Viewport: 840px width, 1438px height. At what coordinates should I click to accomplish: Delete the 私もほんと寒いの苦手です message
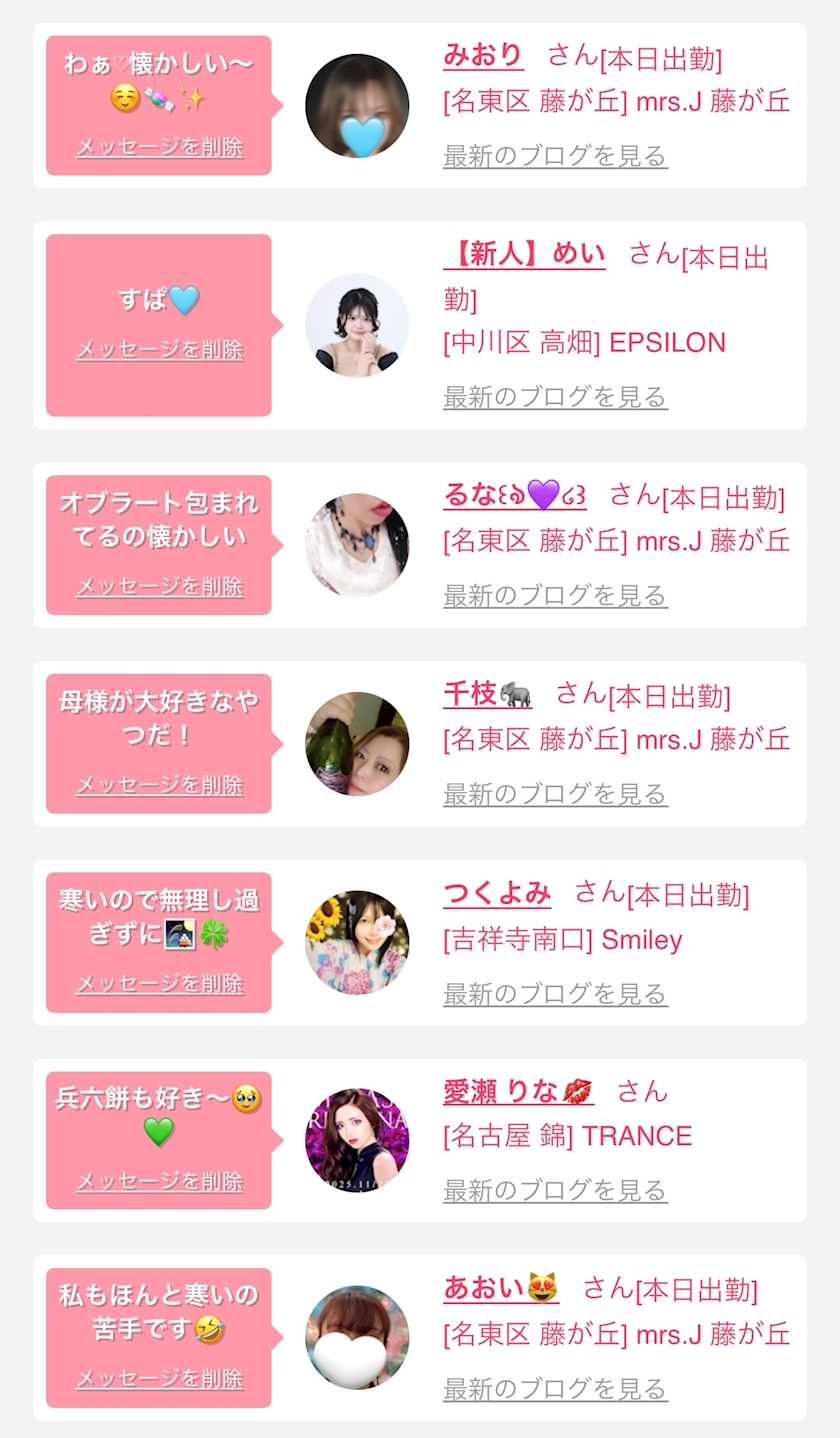click(x=159, y=1378)
